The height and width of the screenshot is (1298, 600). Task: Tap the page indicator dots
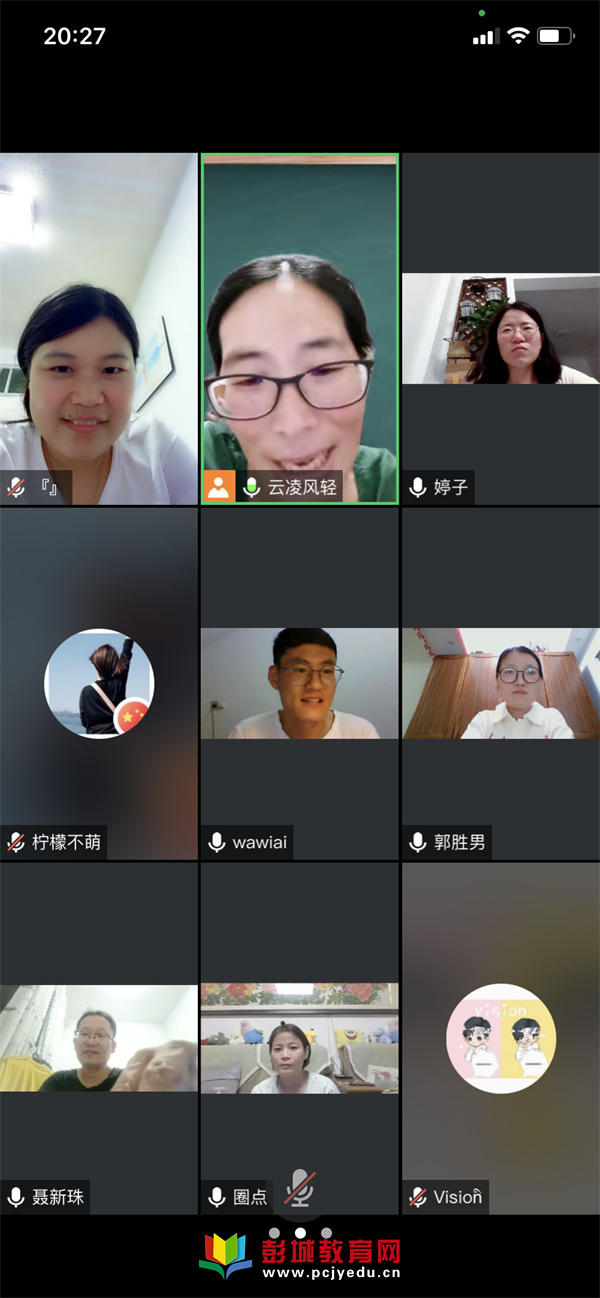point(300,1232)
